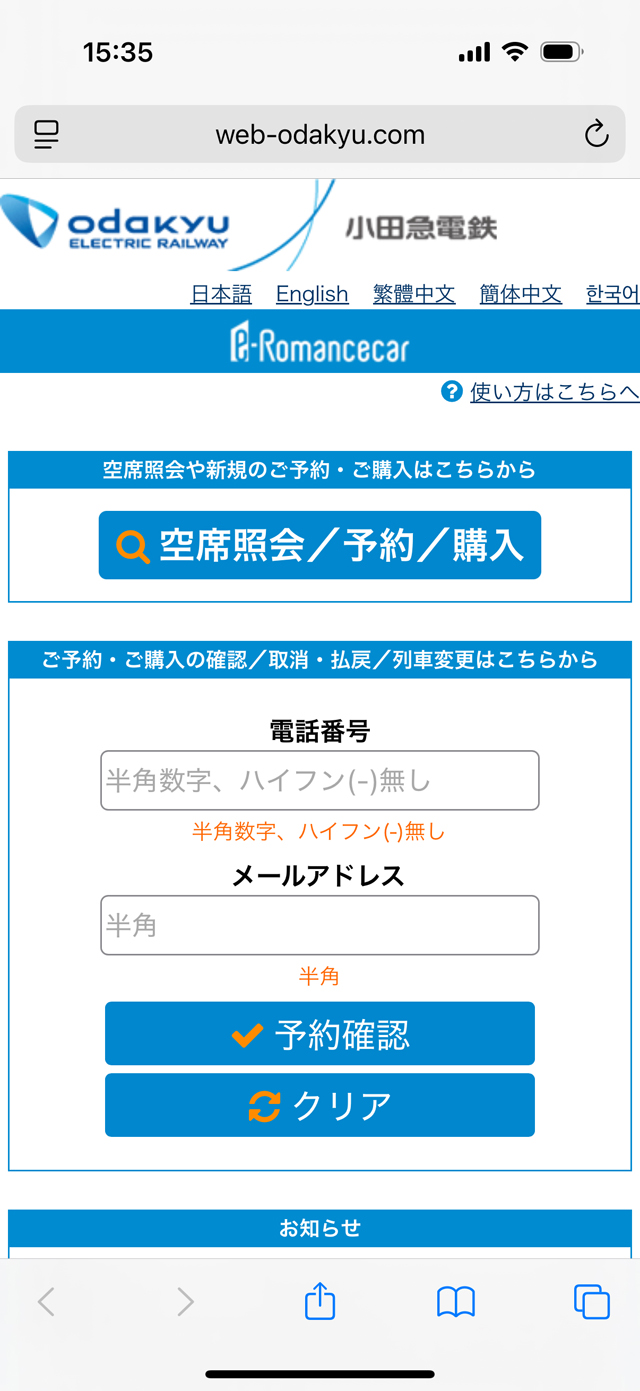
Task: Open the page settings menu in address bar
Action: tap(46, 134)
